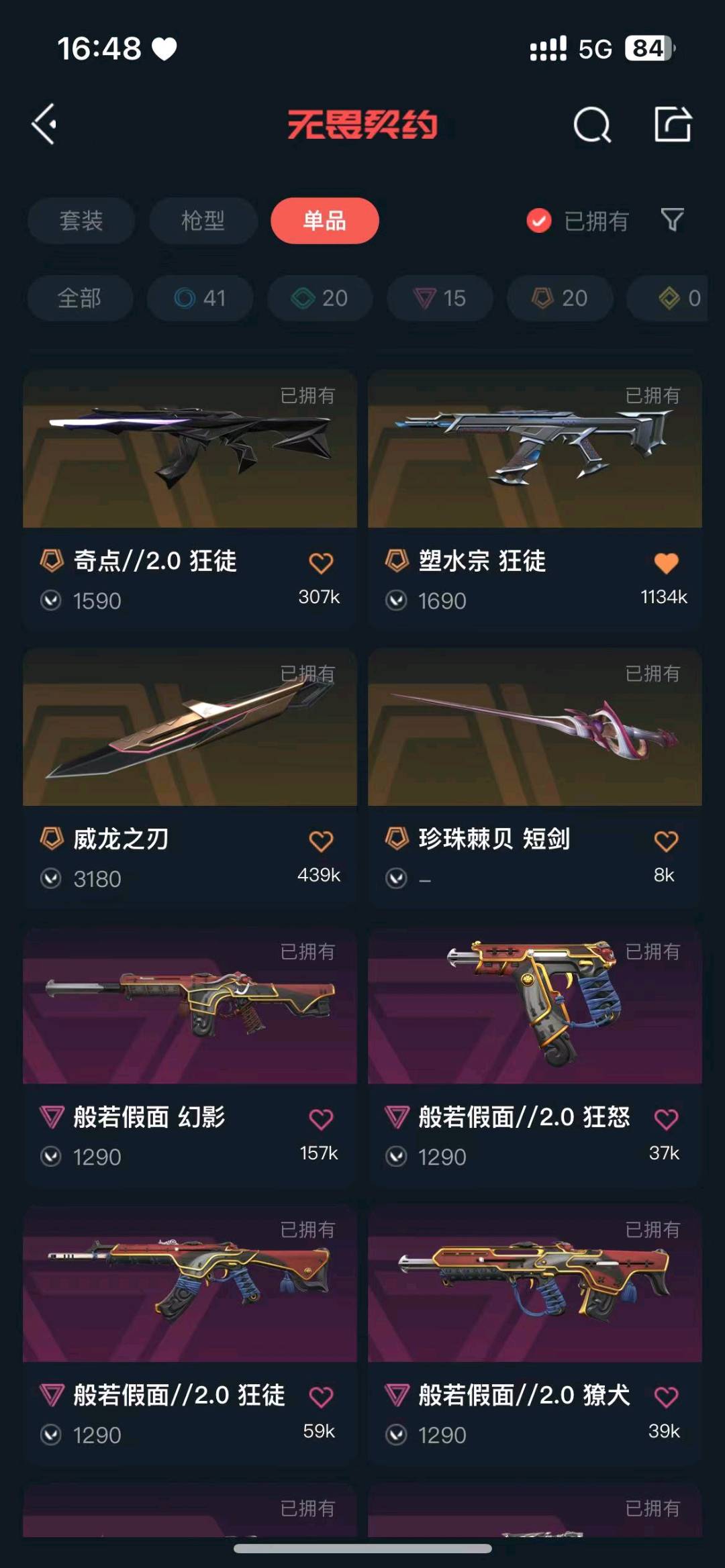Screen dimensions: 725x1568
Task: Open the funnel filter options
Action: point(672,219)
